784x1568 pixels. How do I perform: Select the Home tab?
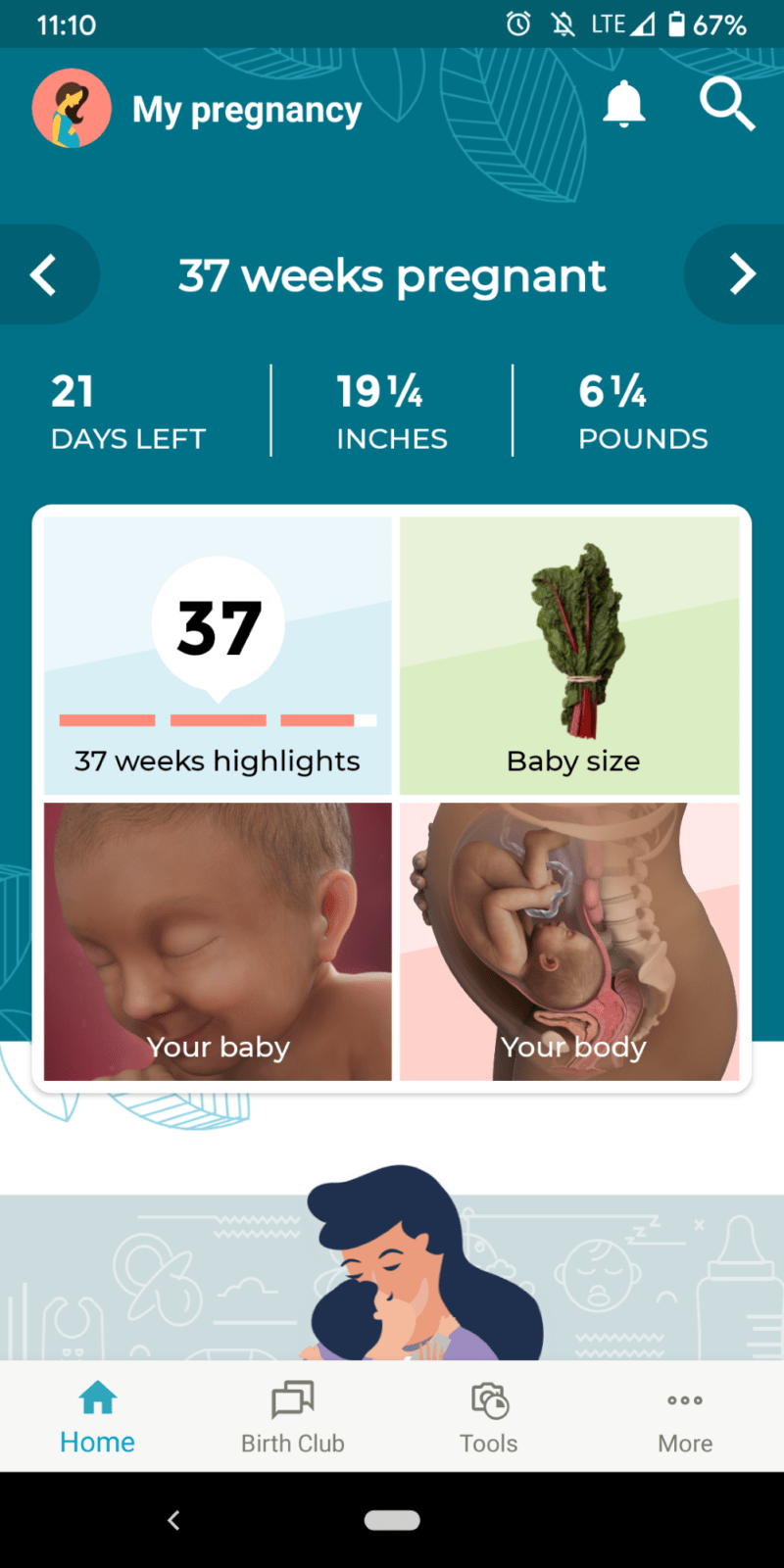coord(97,1417)
